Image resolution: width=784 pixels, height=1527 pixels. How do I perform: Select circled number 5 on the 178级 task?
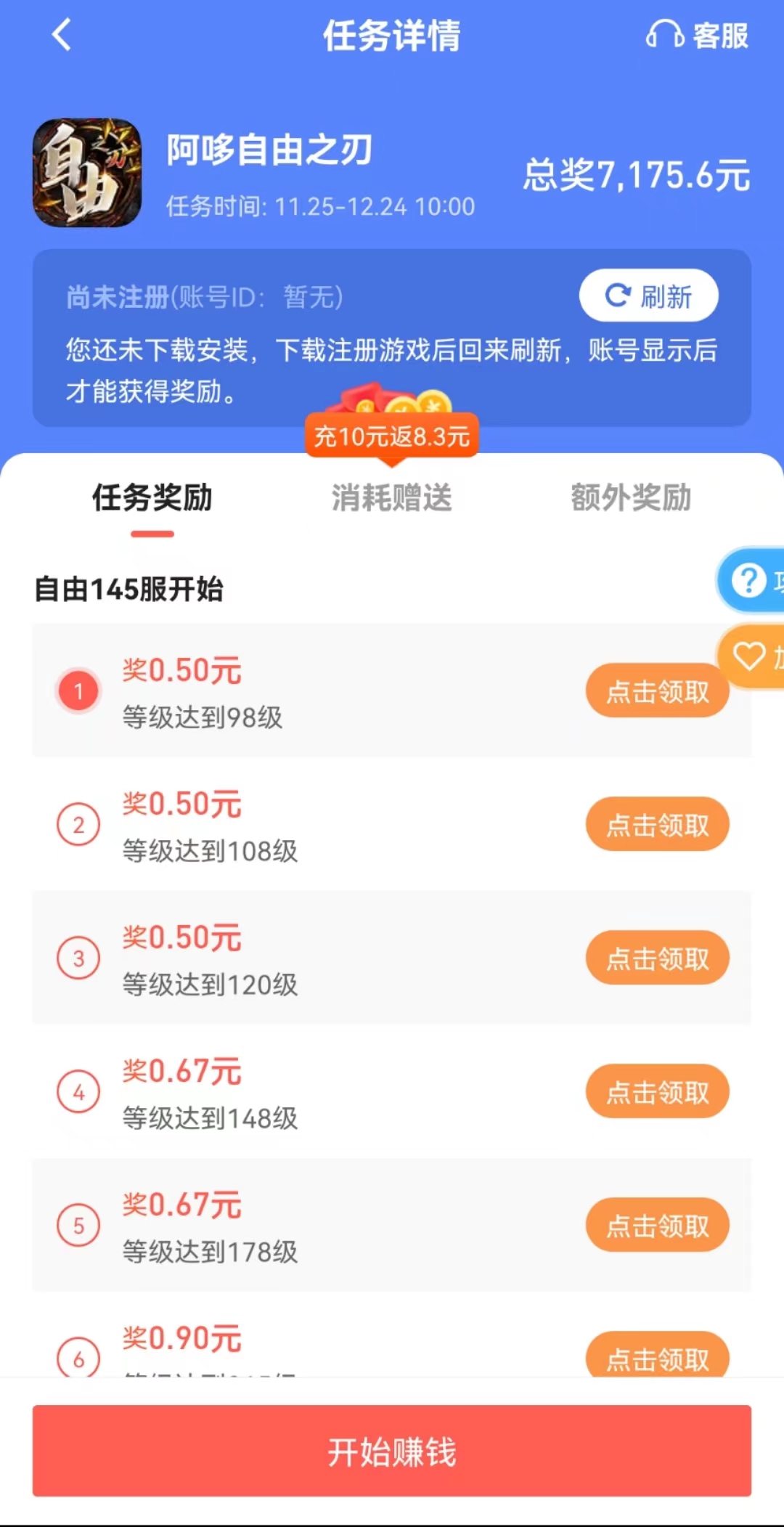pyautogui.click(x=78, y=1225)
